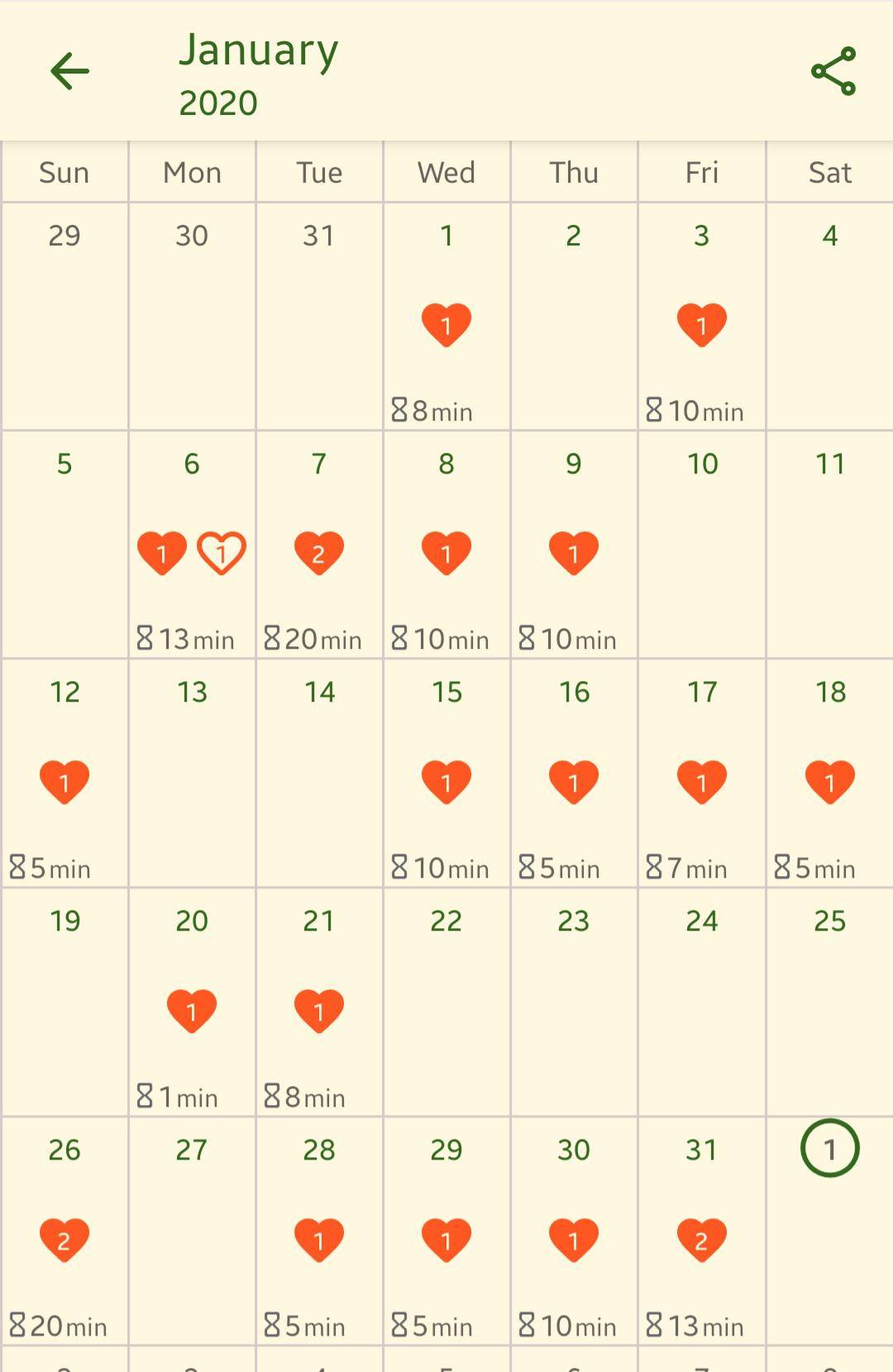Click the Sat column header

coord(829,172)
